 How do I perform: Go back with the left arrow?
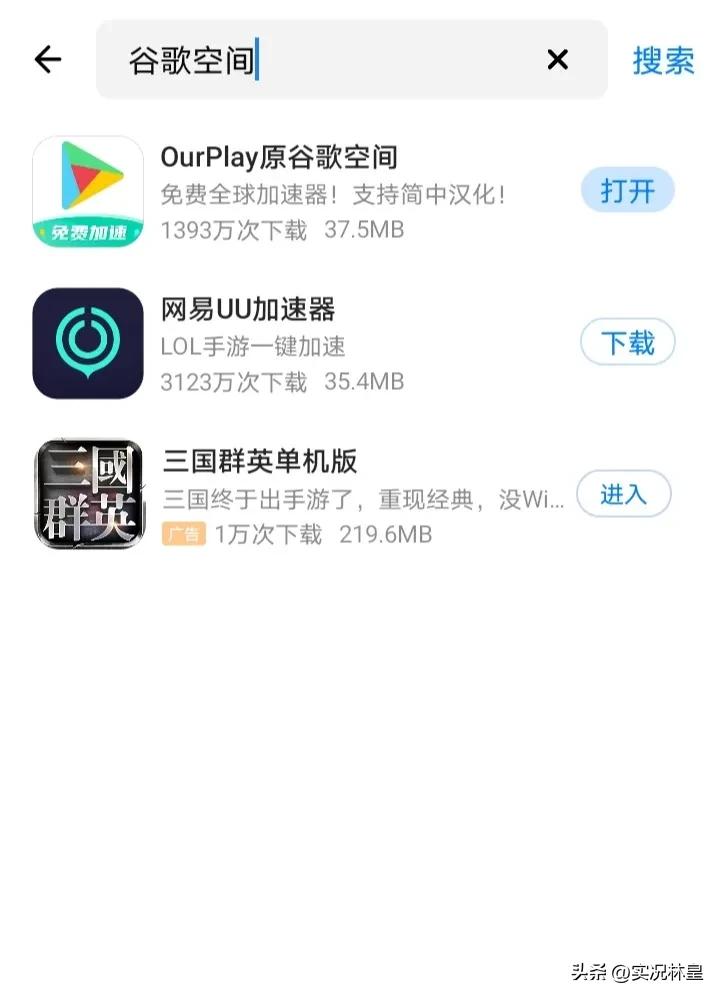coord(48,60)
